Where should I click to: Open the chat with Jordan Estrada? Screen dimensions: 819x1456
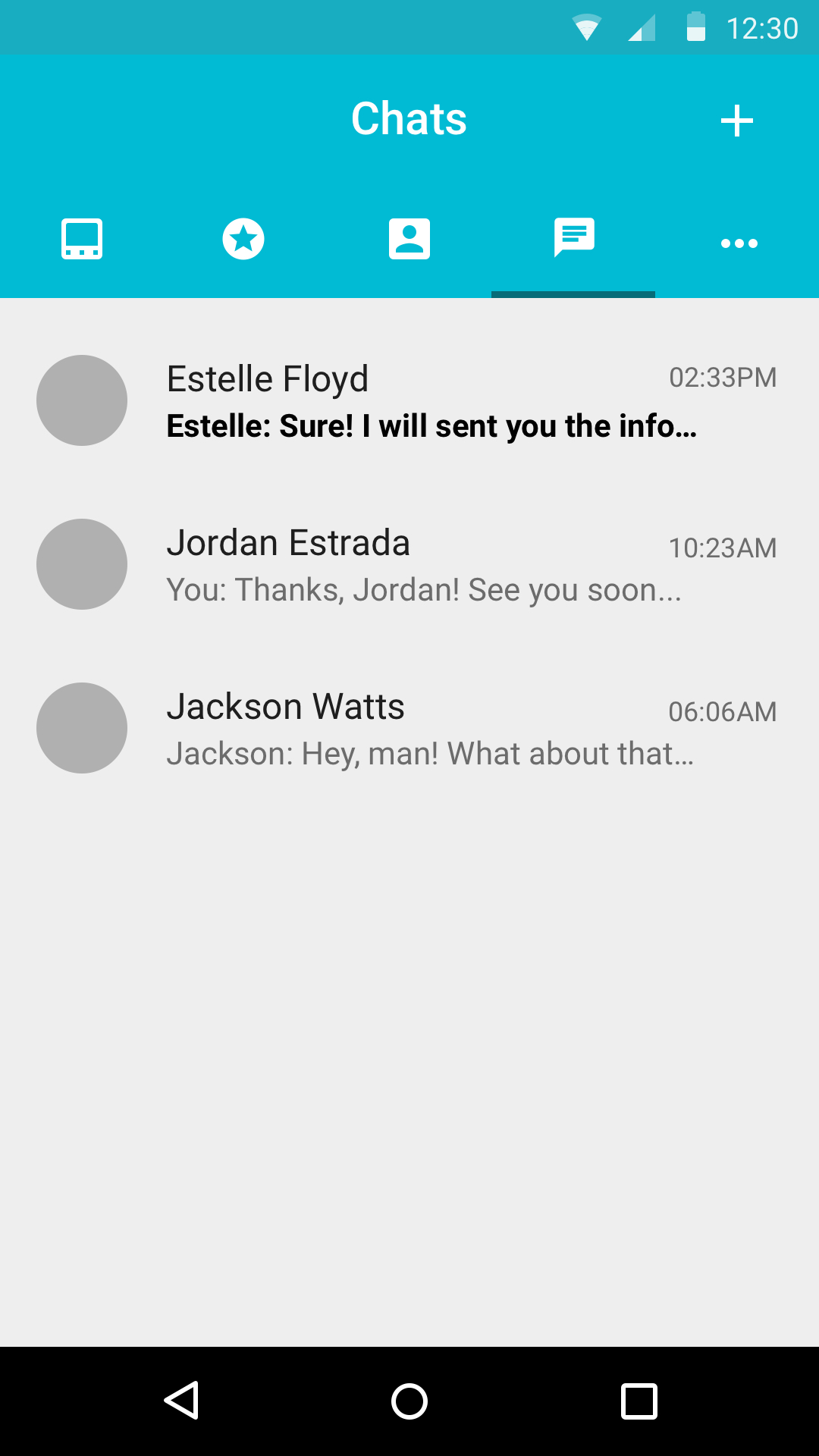point(409,564)
